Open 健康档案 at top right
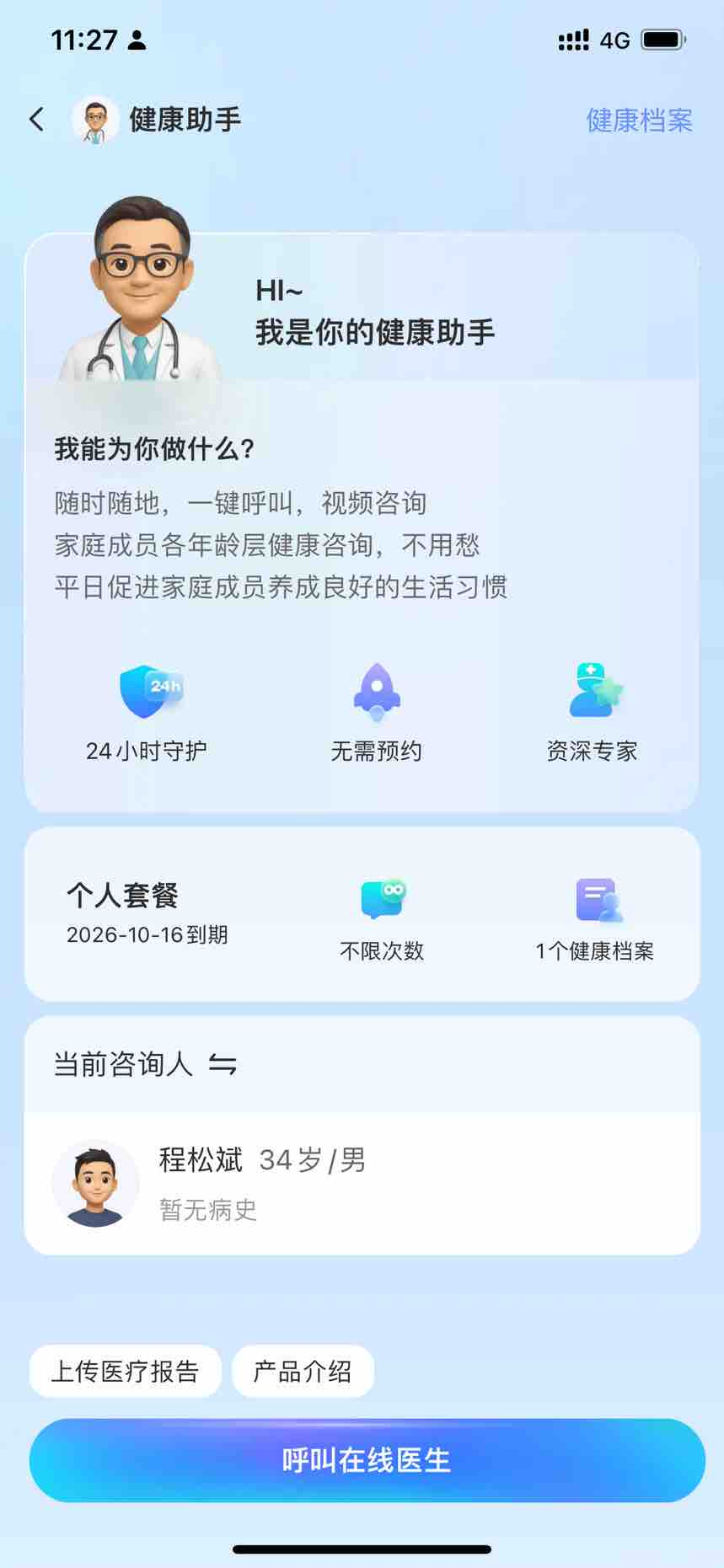Screen dimensions: 724x1568 638,120
